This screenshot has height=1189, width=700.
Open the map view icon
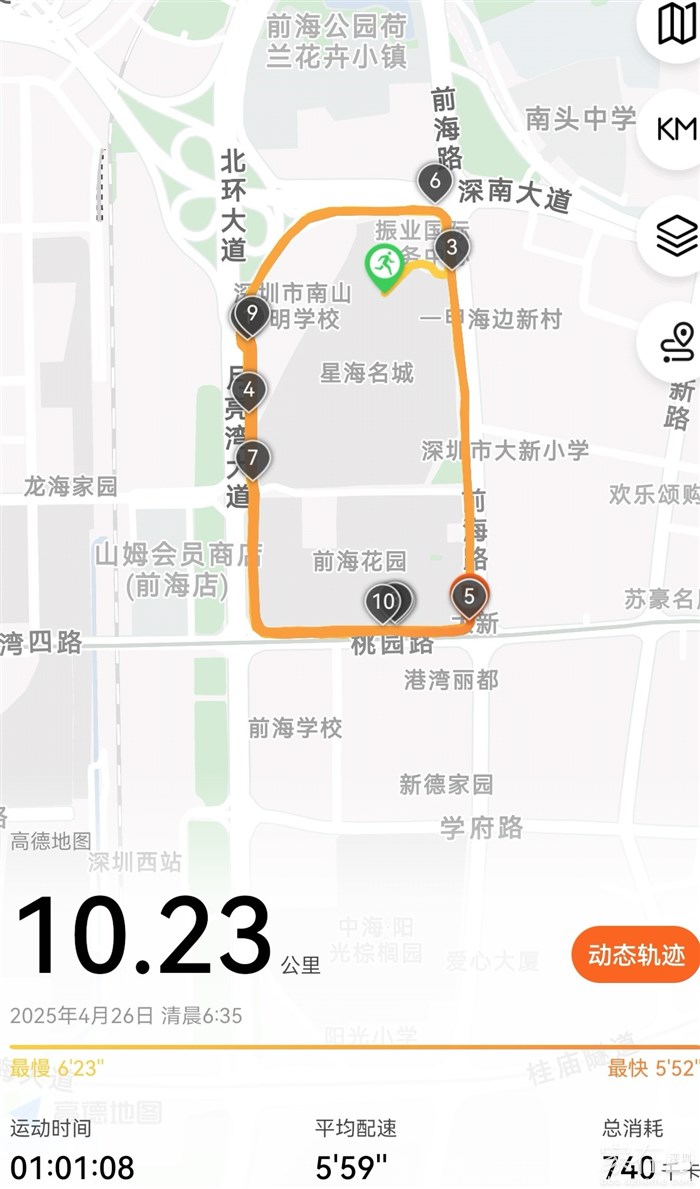tap(675, 27)
